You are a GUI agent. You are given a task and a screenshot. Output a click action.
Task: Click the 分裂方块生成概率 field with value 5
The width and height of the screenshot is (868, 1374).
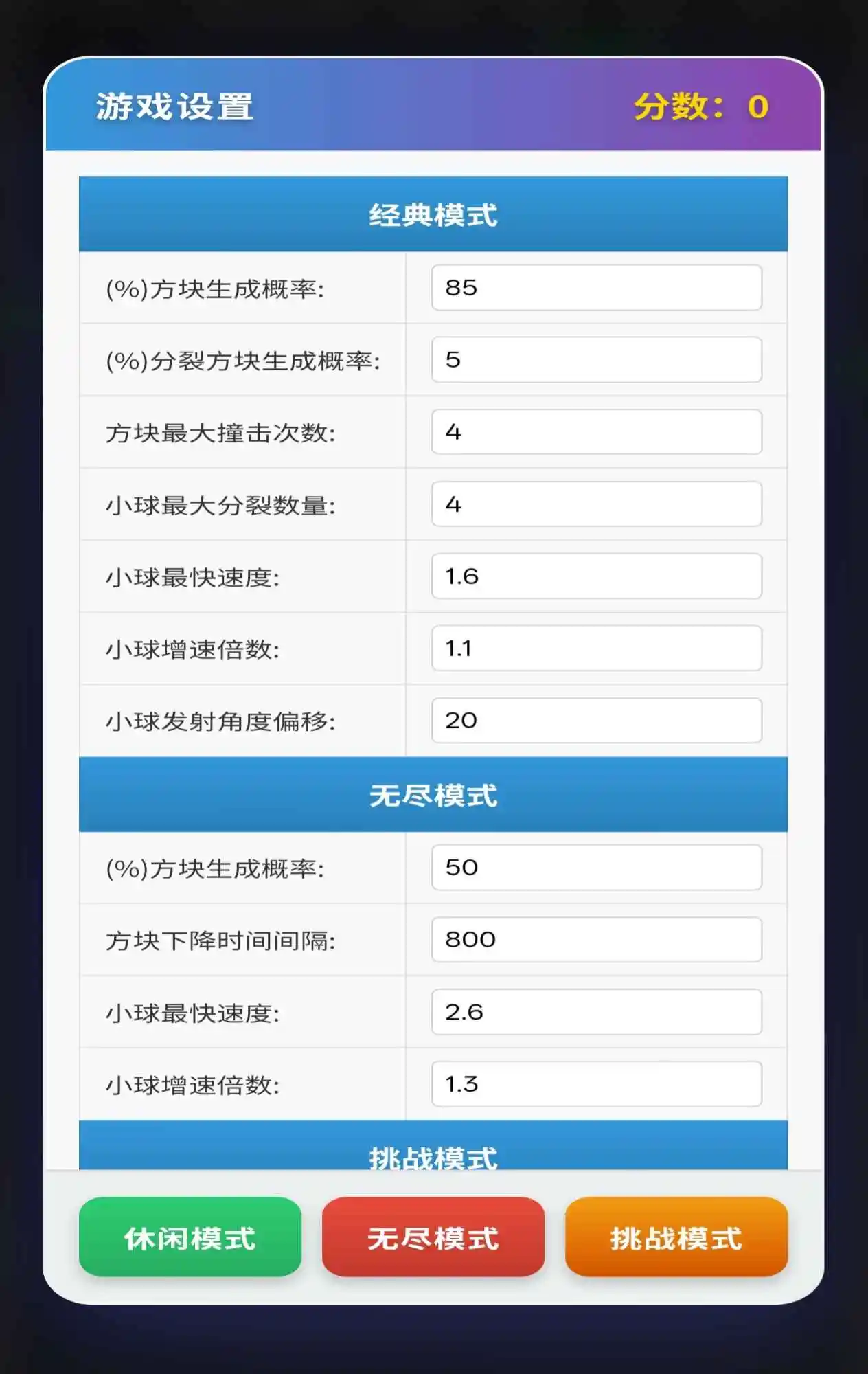[x=595, y=360]
